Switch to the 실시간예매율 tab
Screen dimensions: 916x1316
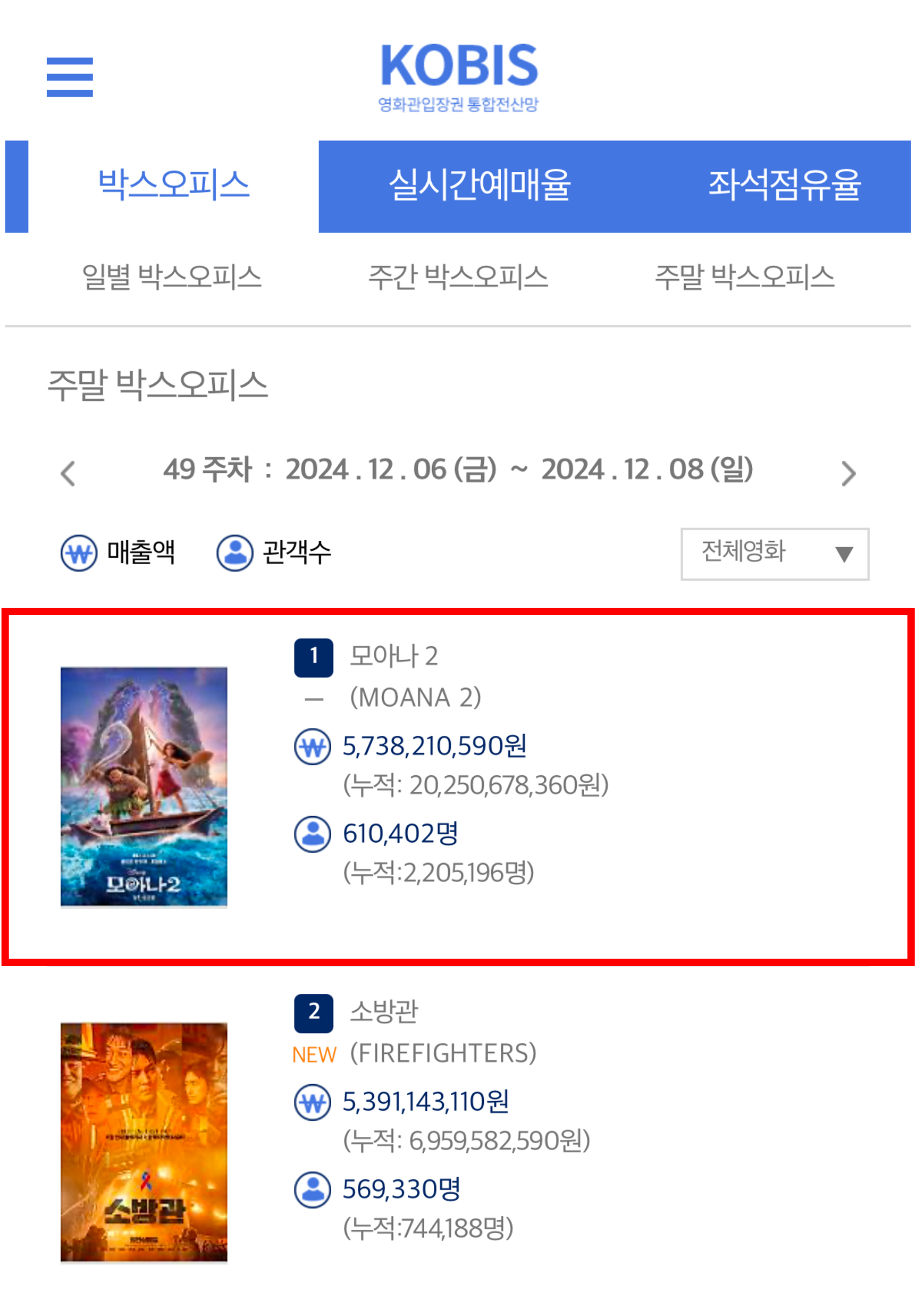click(479, 186)
